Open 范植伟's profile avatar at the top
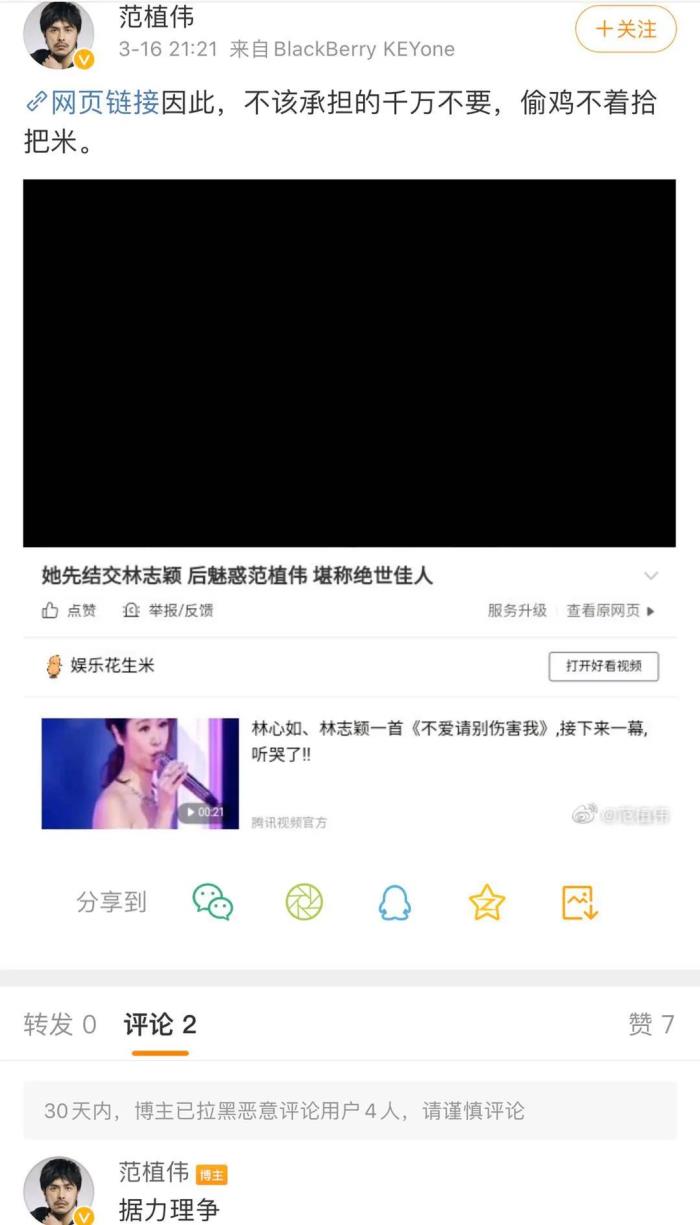The height and width of the screenshot is (1225, 700). (59, 36)
